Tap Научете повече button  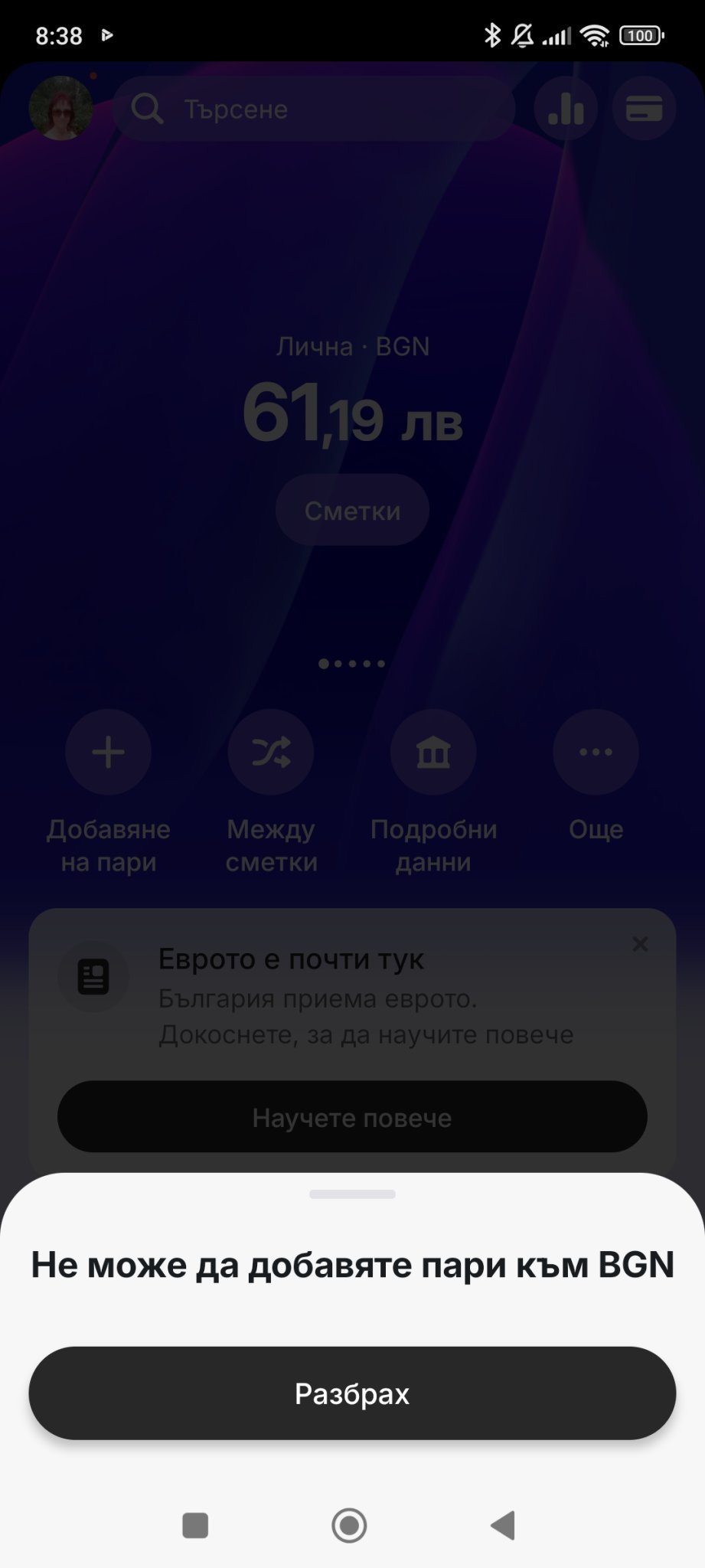point(352,1117)
